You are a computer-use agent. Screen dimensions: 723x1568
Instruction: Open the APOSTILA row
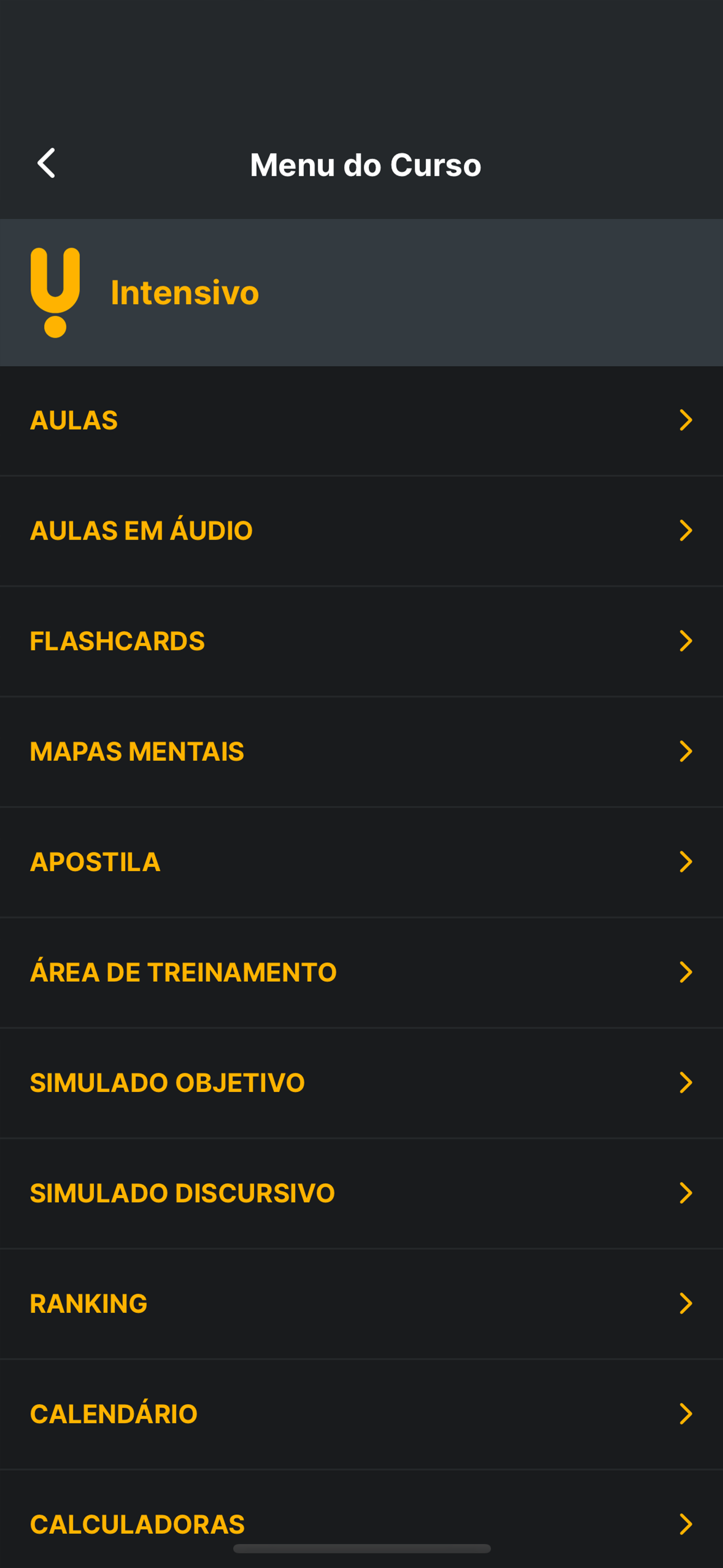[361, 863]
